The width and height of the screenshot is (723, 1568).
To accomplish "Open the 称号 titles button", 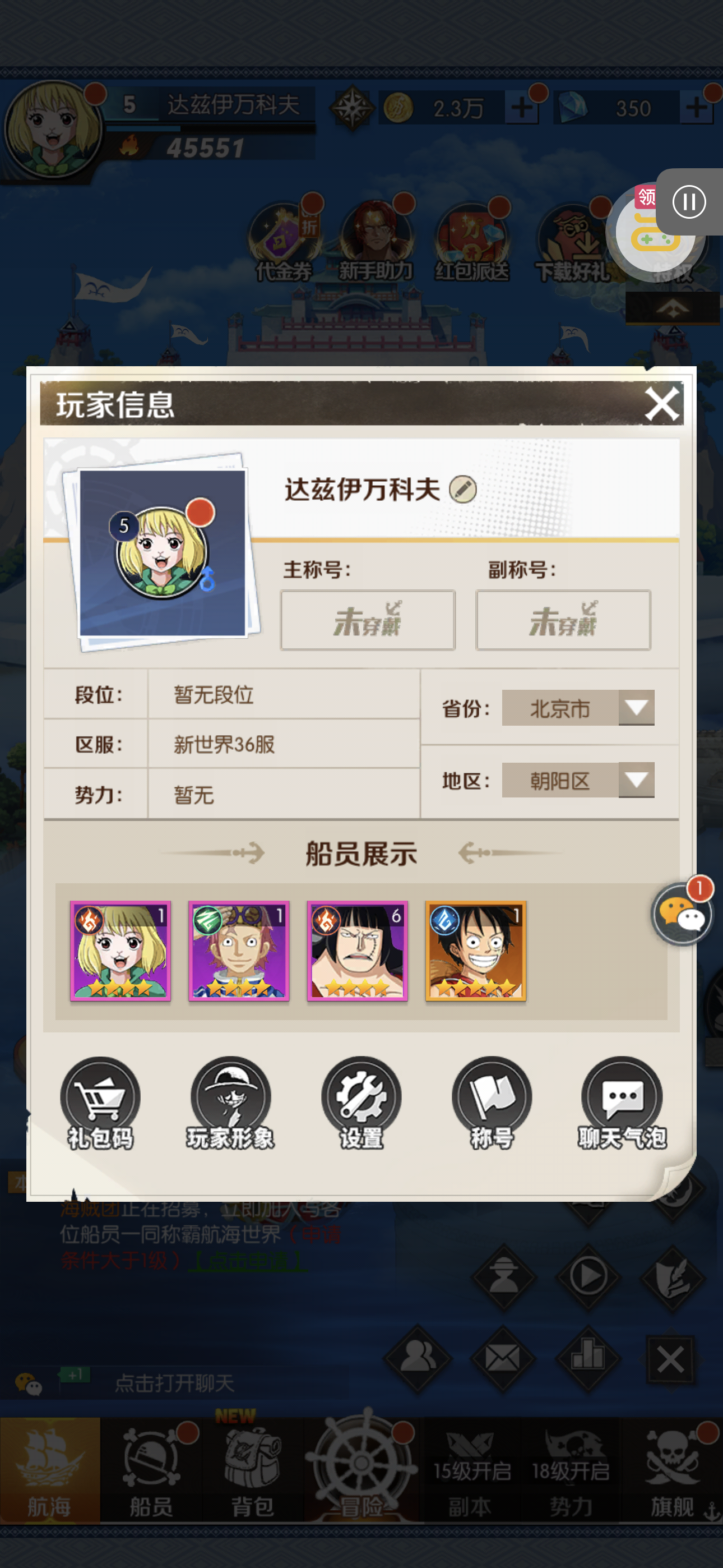I will click(x=492, y=1103).
